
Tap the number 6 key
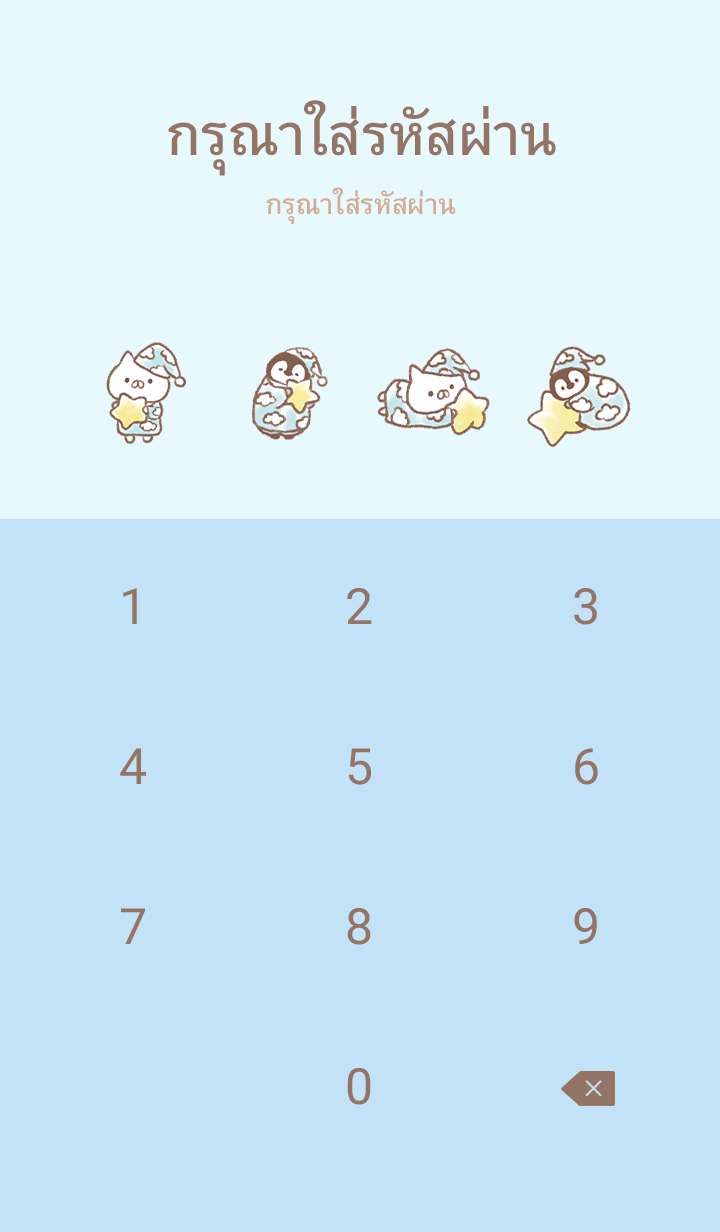coord(586,767)
